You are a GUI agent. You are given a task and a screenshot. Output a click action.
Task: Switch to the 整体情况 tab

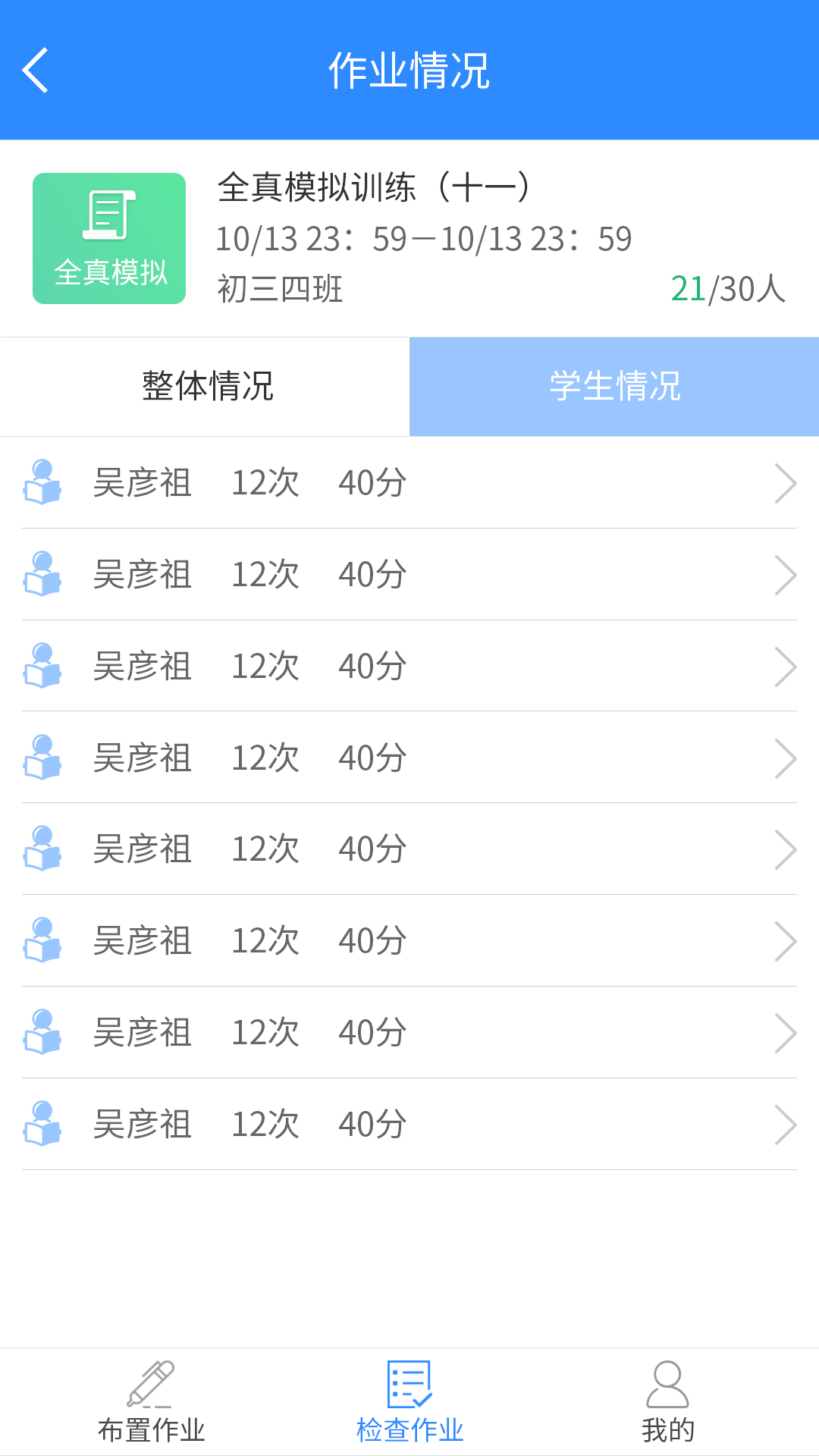(204, 386)
